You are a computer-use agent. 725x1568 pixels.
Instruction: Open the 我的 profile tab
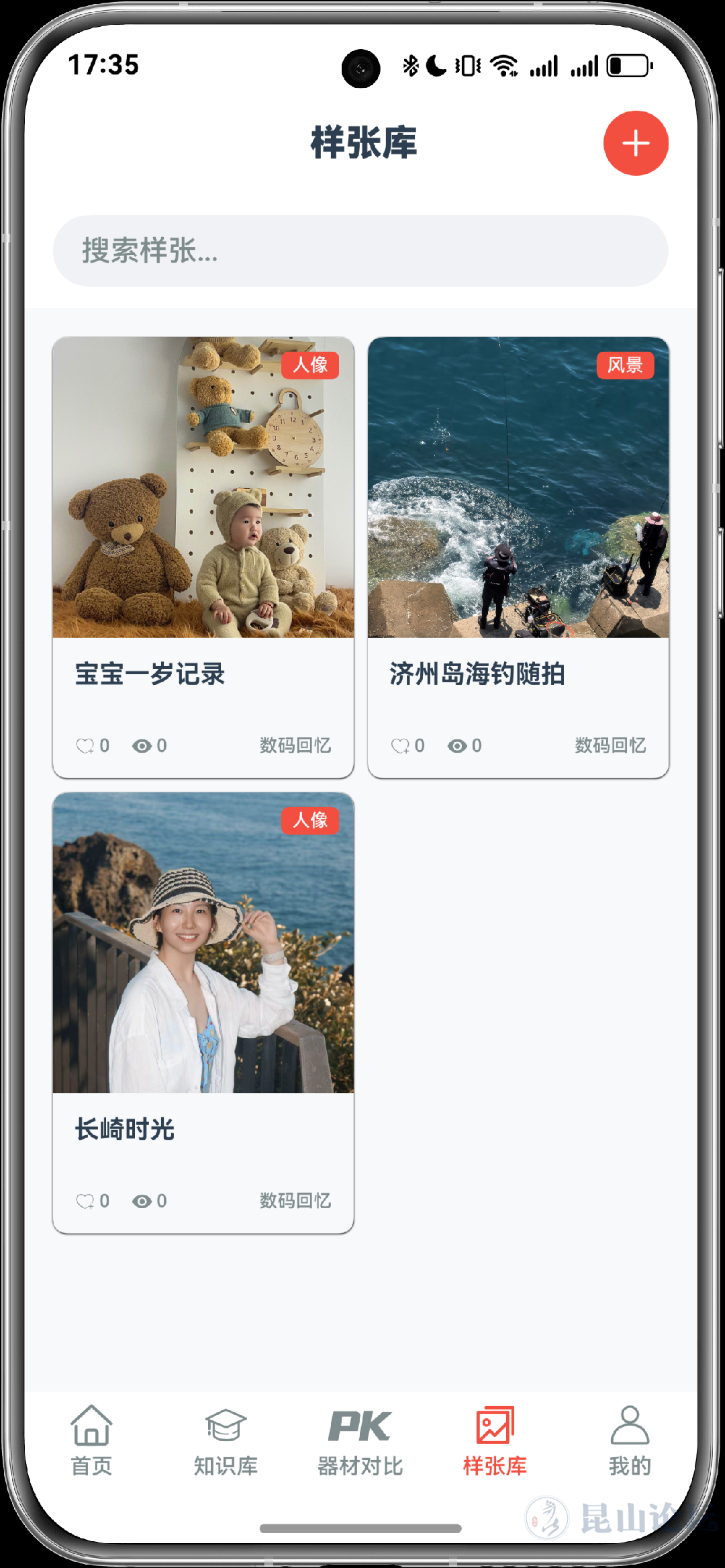(x=629, y=1440)
